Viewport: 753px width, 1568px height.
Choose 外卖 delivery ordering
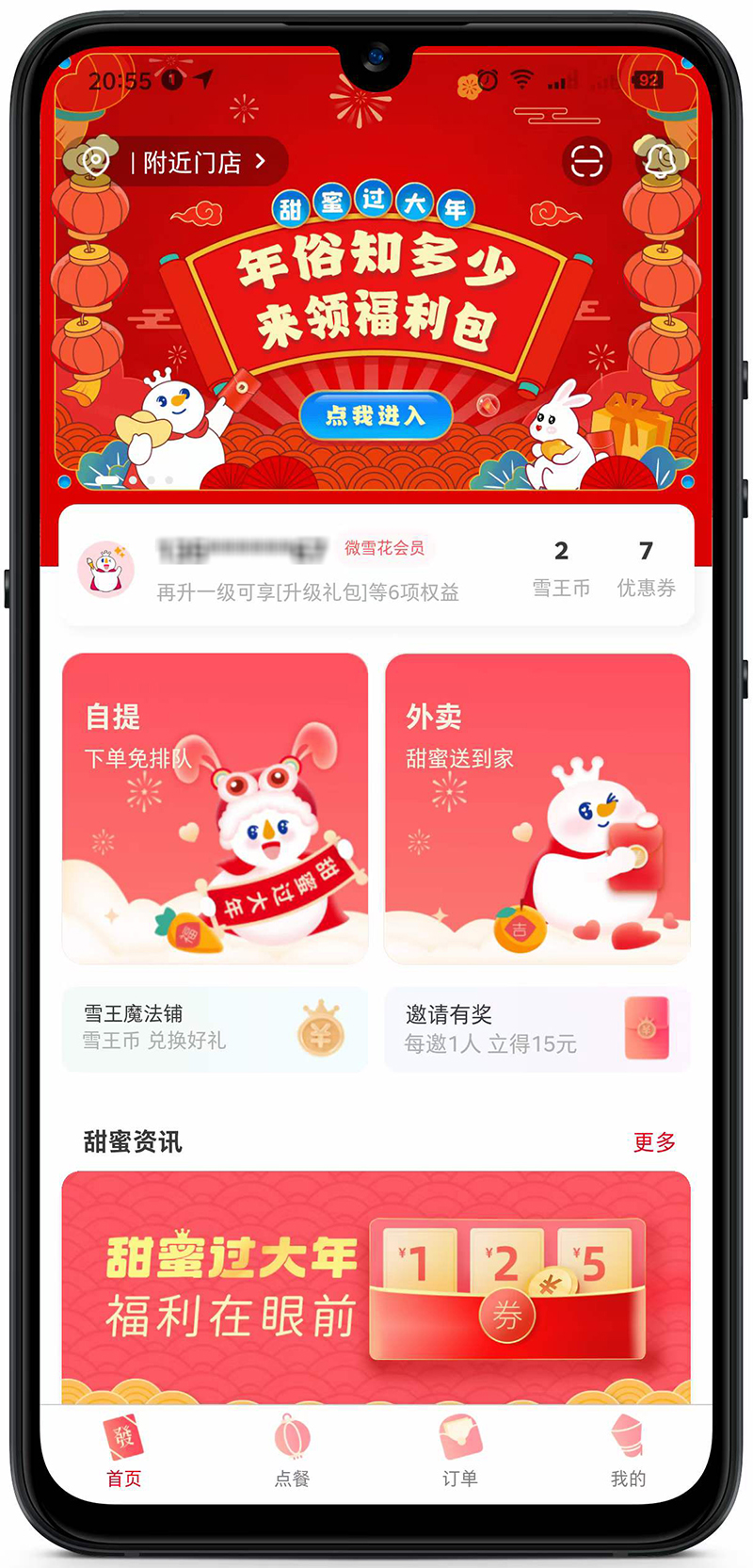click(x=537, y=808)
